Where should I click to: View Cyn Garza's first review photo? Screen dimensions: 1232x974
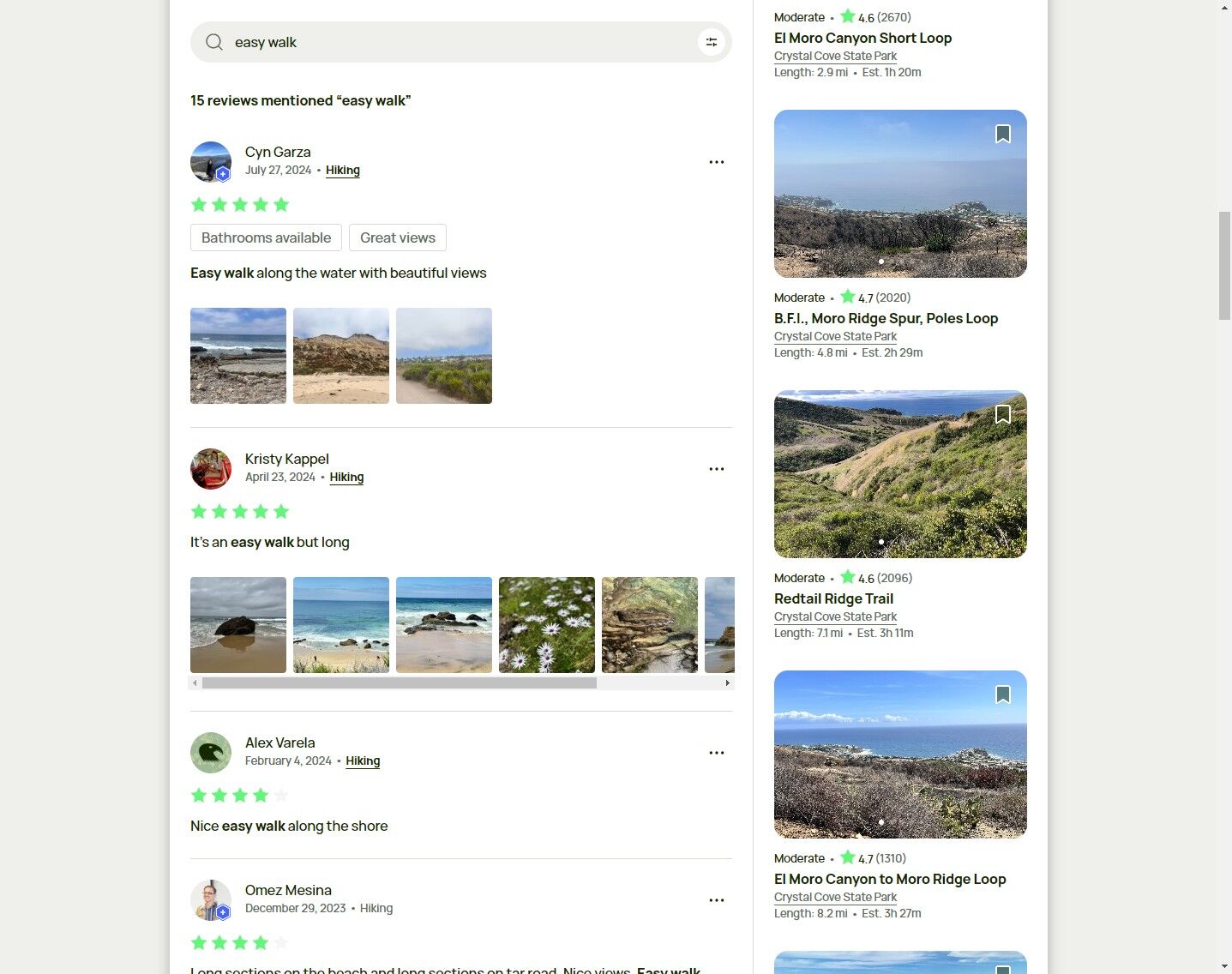[x=238, y=356]
